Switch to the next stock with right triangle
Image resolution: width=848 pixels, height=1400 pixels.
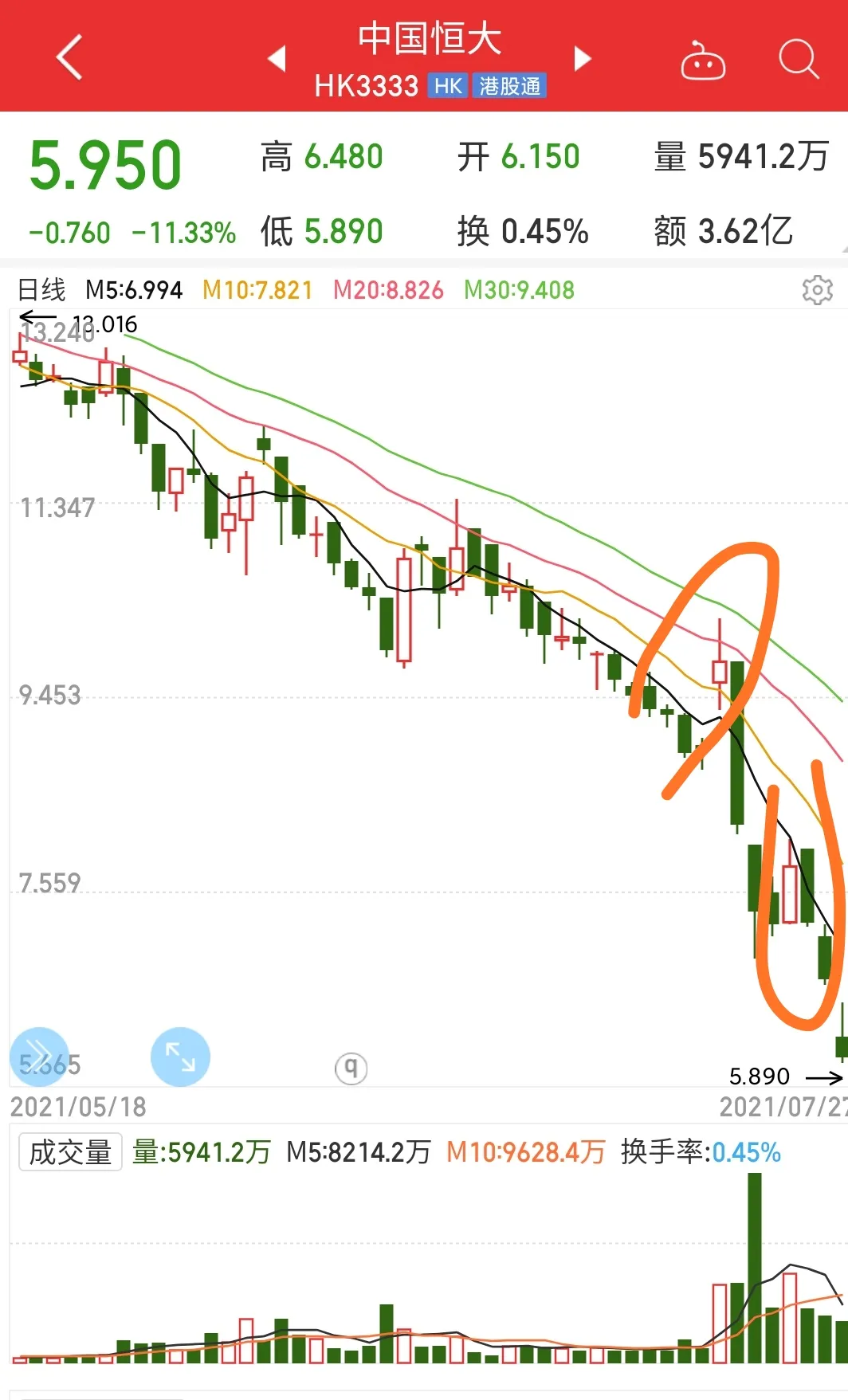pos(583,58)
